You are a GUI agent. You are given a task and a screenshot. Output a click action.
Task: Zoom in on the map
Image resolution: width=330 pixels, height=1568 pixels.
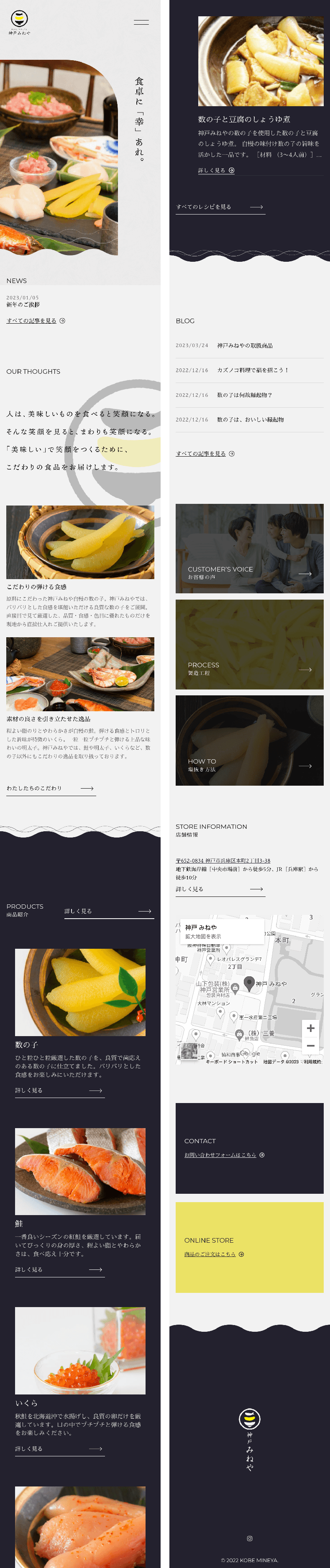point(310,1028)
